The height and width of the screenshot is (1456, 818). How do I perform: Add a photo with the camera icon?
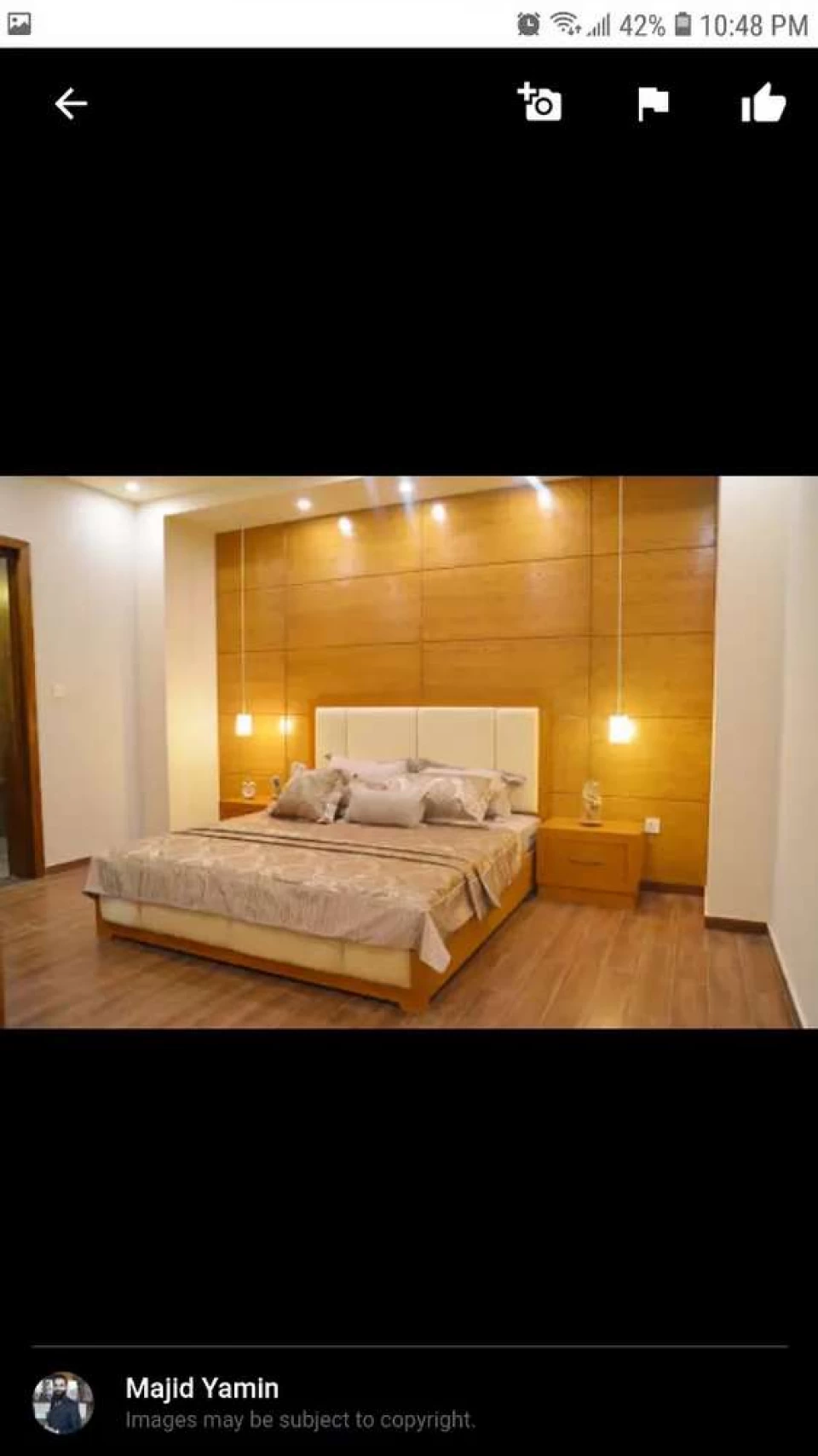[x=540, y=102]
